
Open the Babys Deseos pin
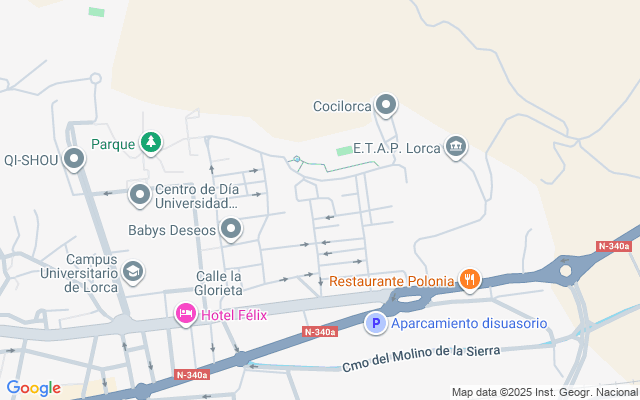[232, 230]
